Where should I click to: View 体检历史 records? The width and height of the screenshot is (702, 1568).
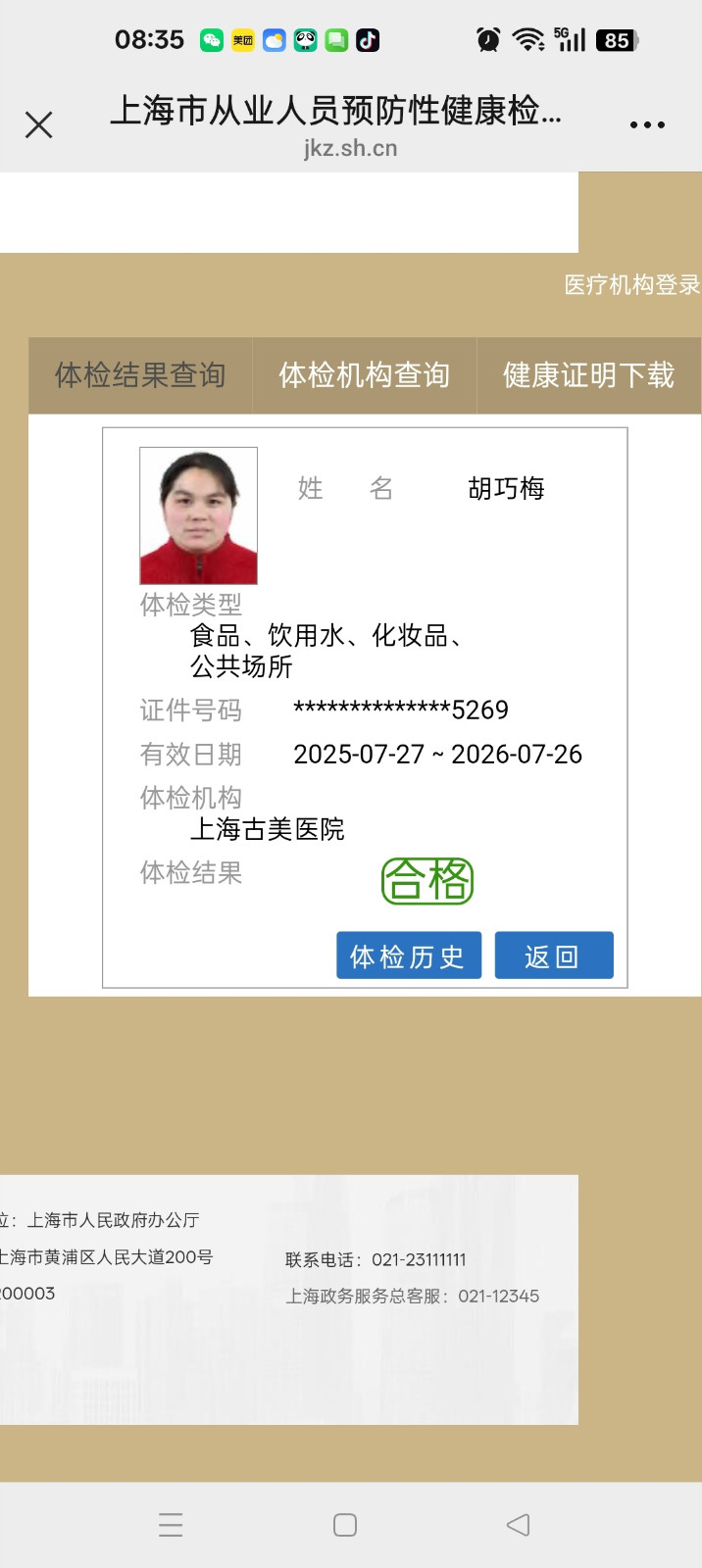[408, 955]
